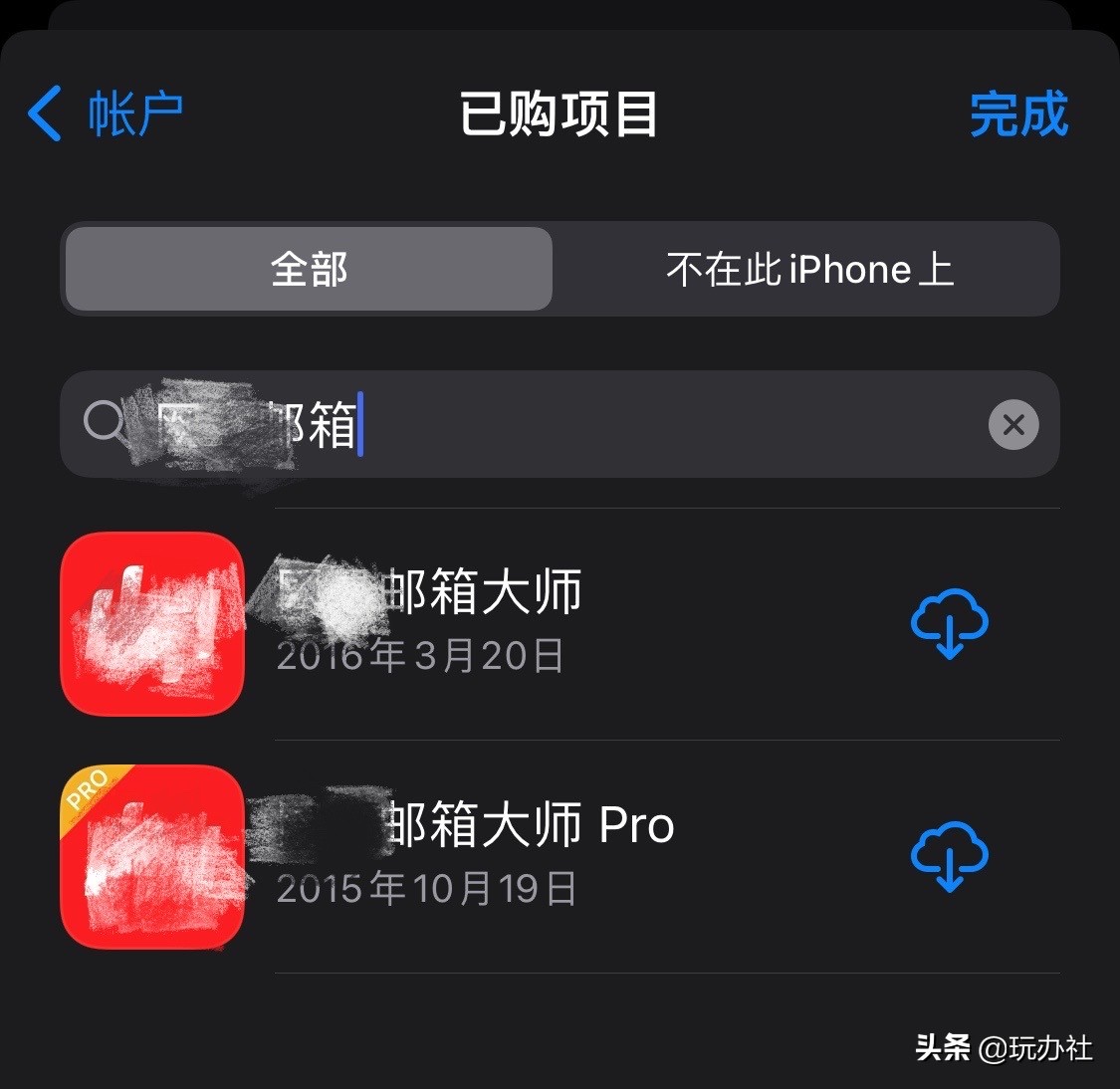Switch to 不在此 iPhone 上 segment
Image resolution: width=1120 pixels, height=1089 pixels.
[808, 269]
